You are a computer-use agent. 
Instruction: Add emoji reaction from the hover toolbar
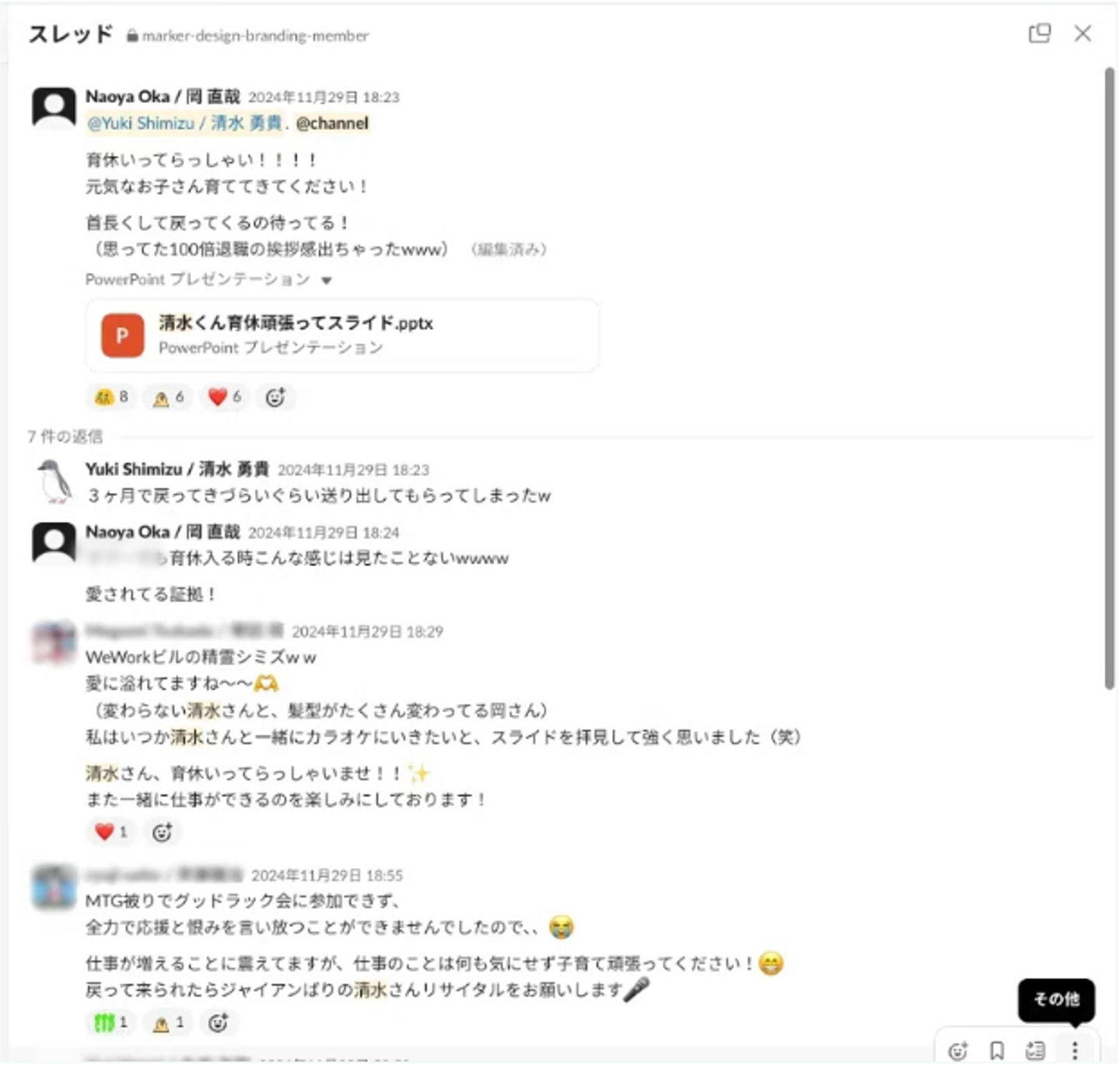957,1051
